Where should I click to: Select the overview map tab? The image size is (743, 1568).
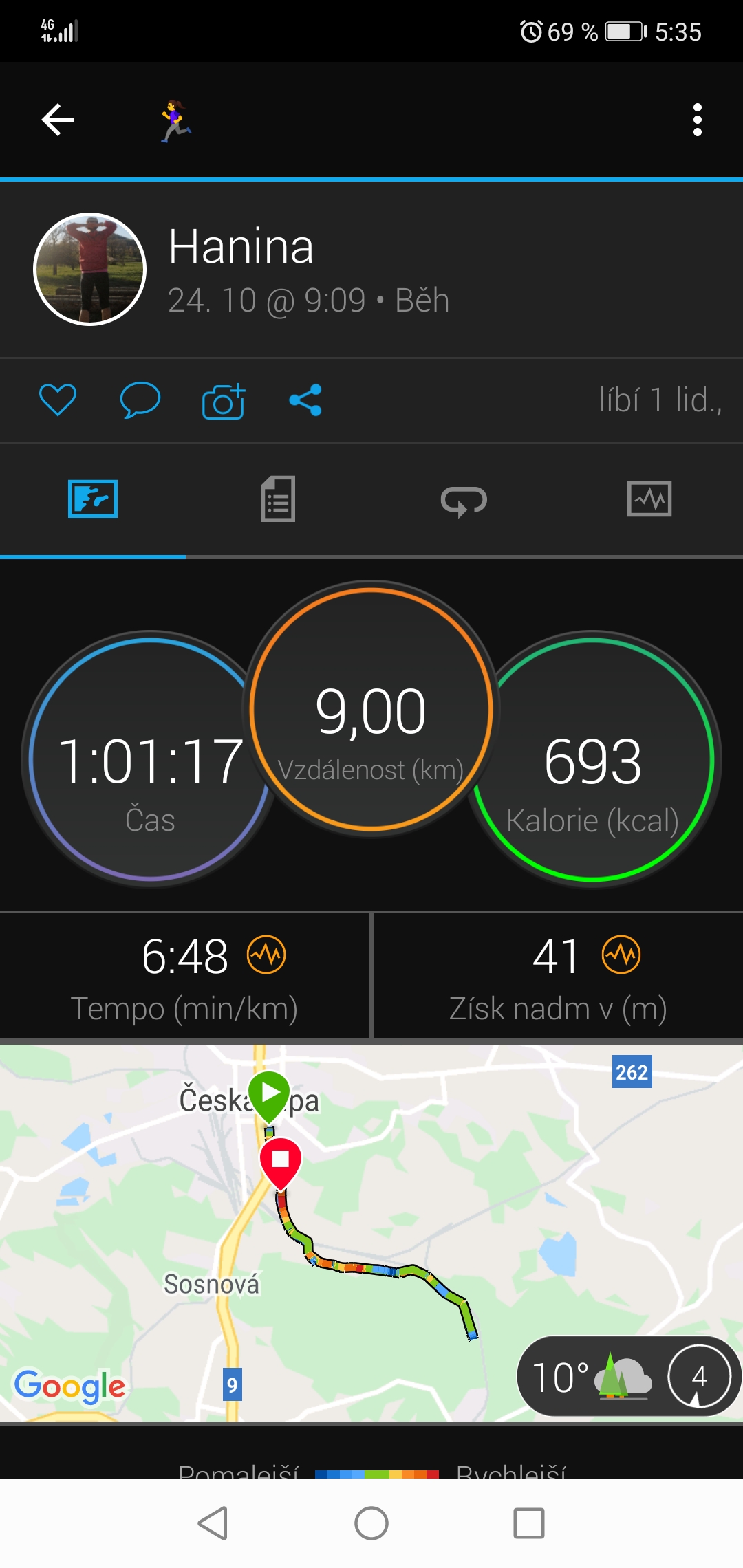[x=93, y=499]
